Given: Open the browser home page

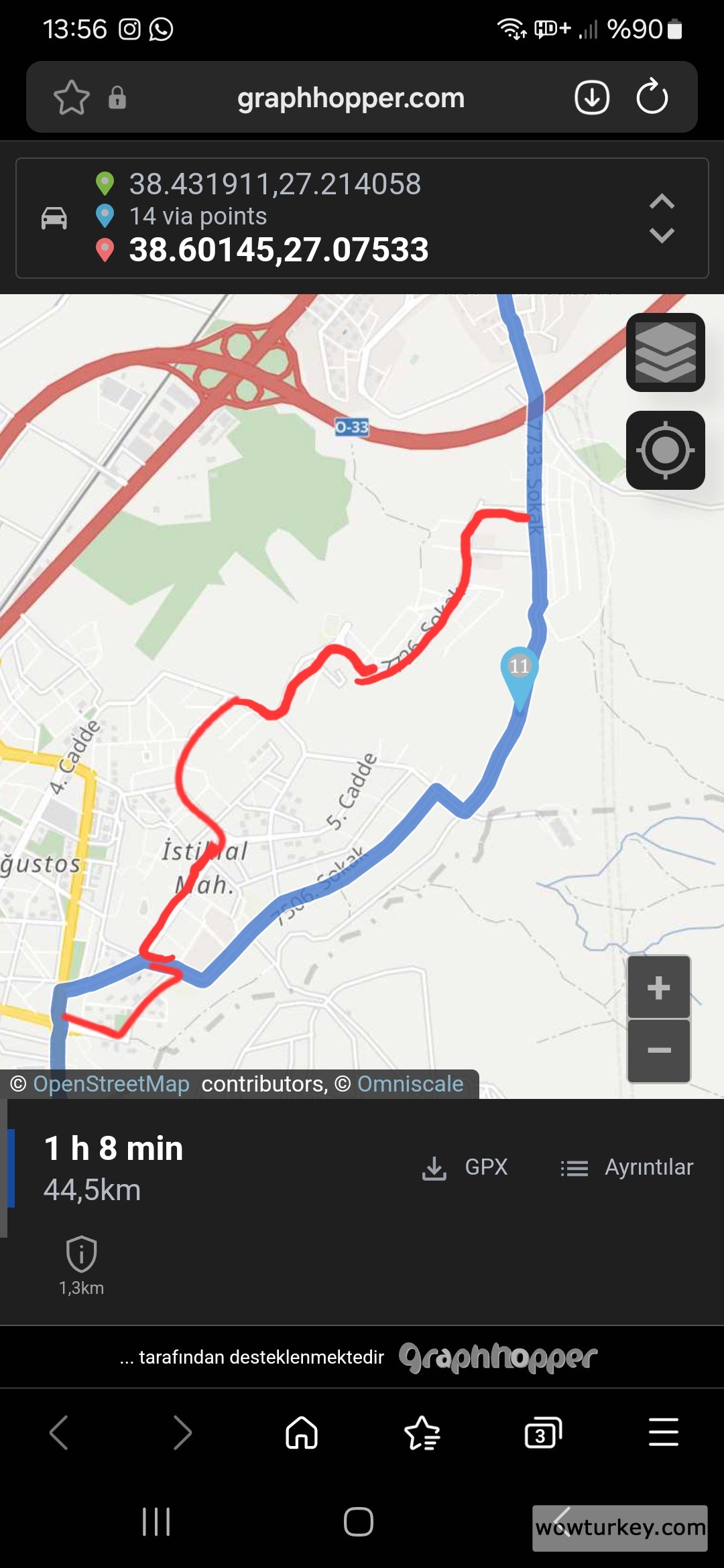Looking at the screenshot, I should (x=302, y=1433).
